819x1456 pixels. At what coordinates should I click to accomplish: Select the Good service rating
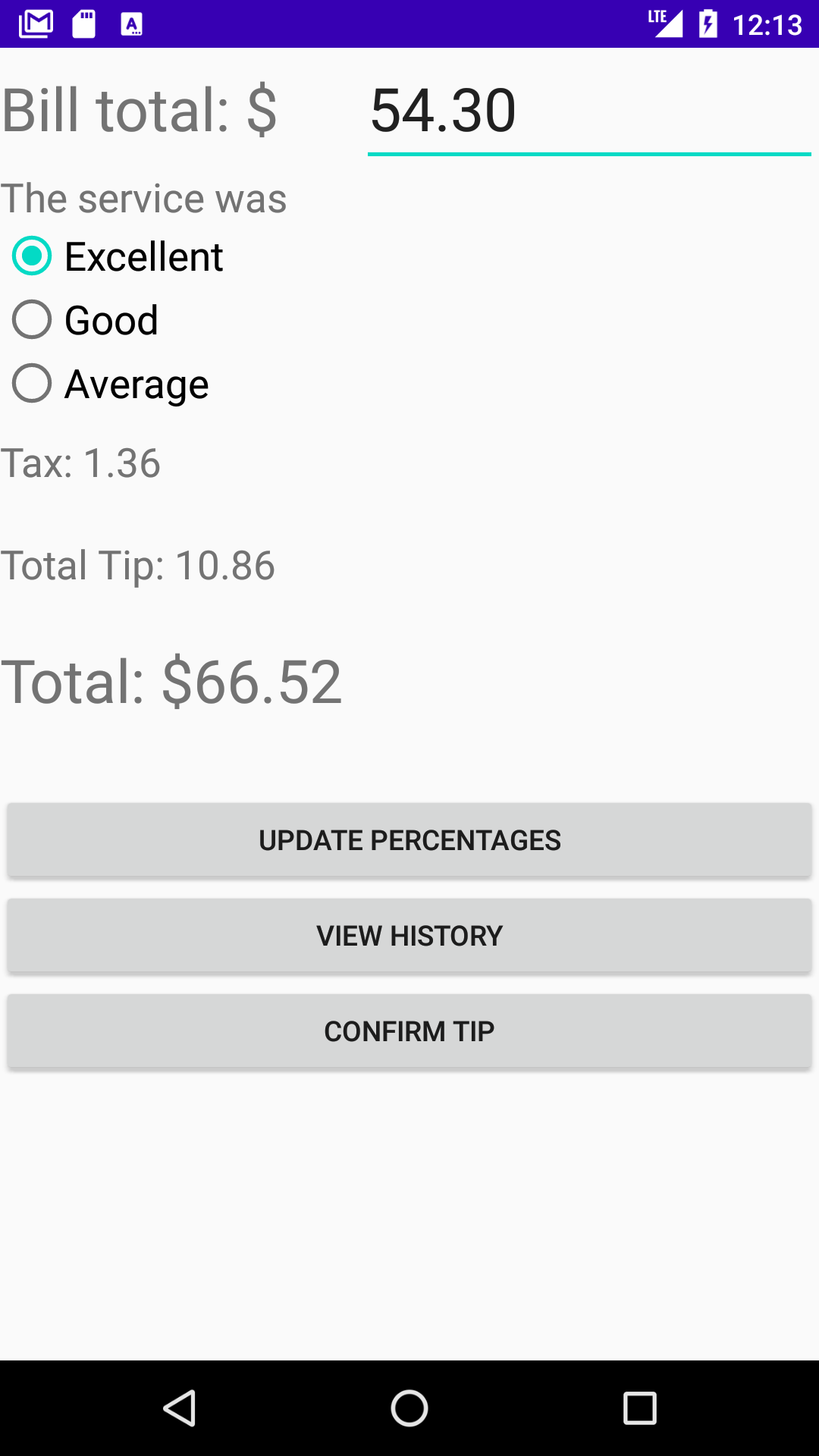[83, 320]
